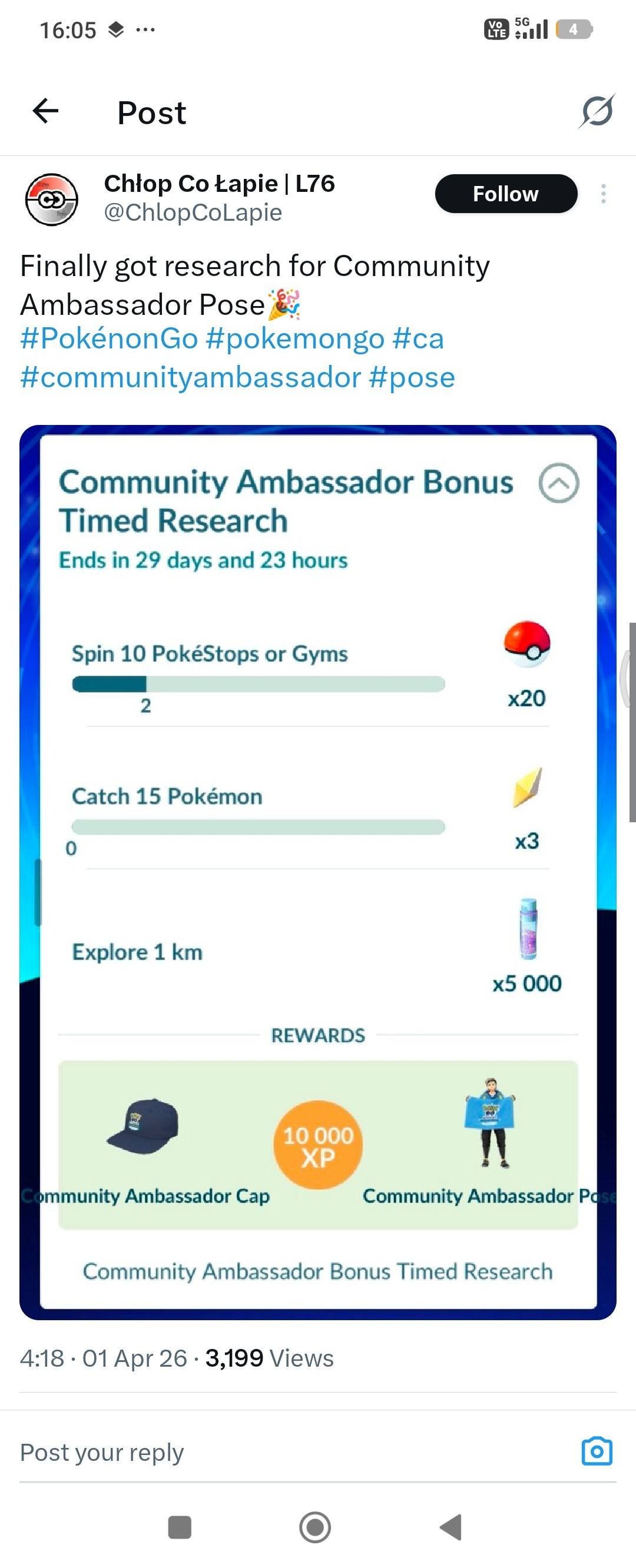Attach a photo with the camera icon
This screenshot has height=1568, width=636.
tap(597, 1451)
